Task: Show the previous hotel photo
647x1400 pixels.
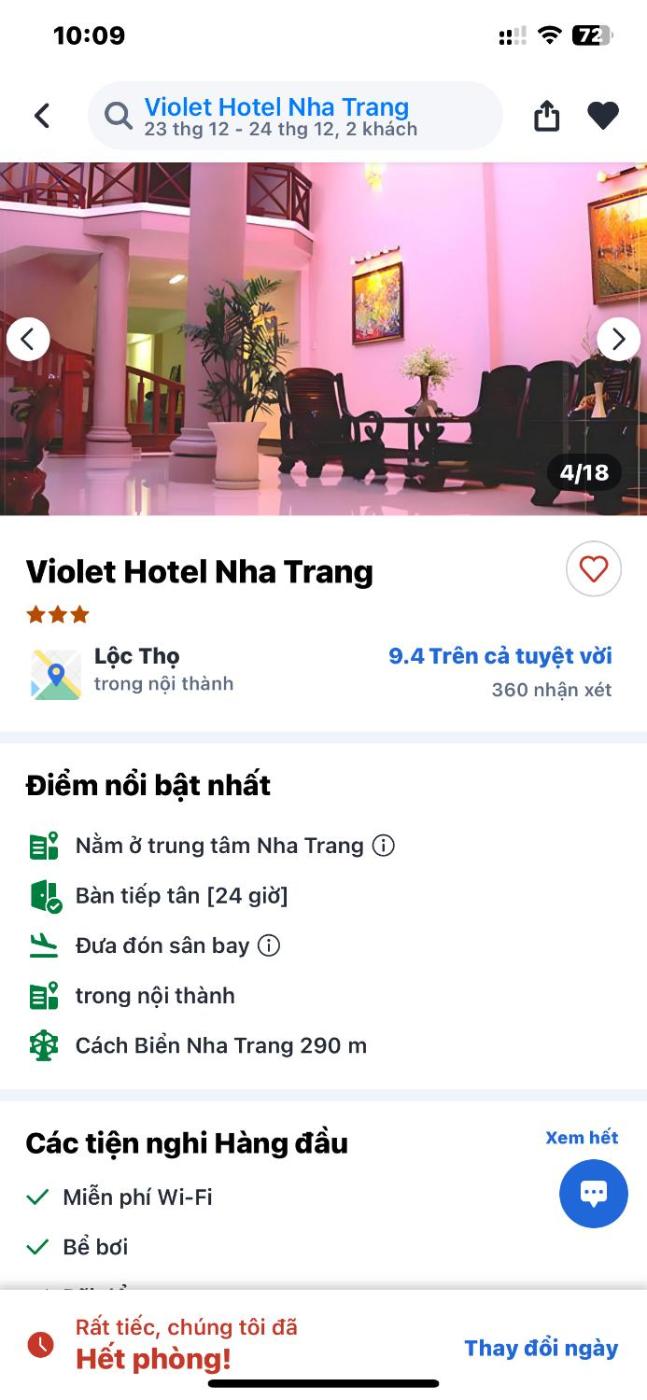Action: (x=27, y=339)
